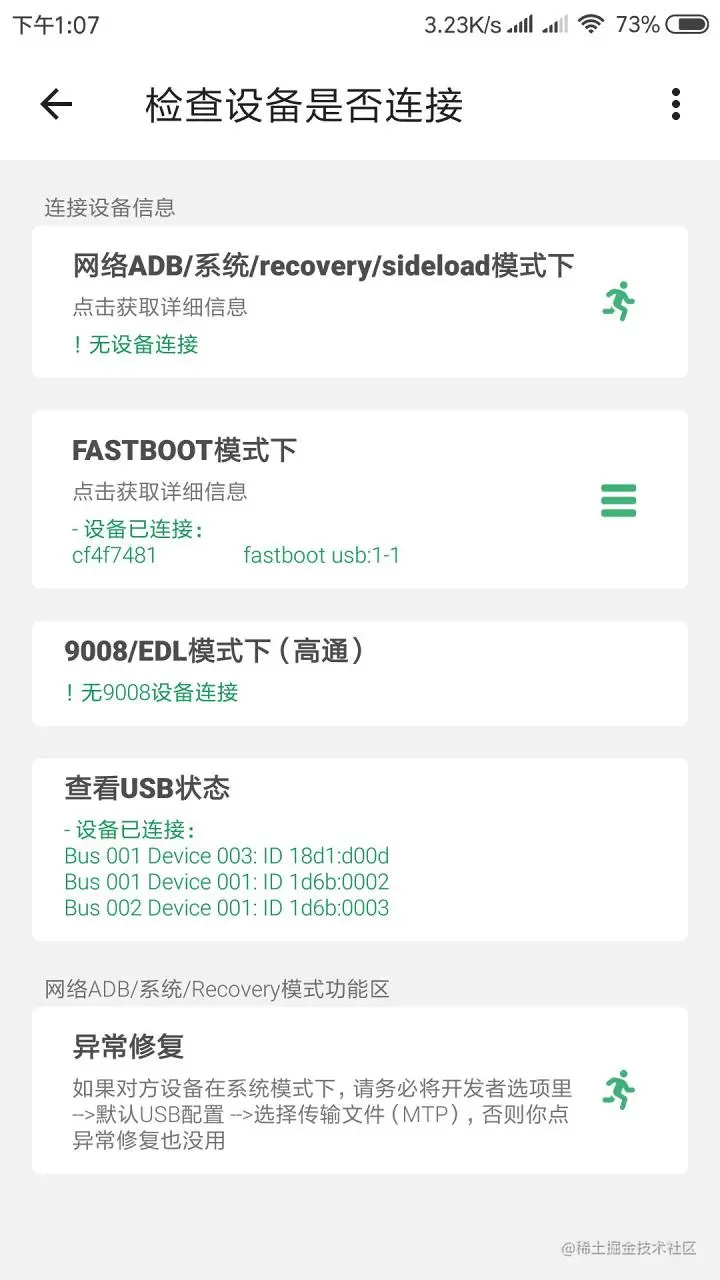
Task: Open the FASTBOOT menu lines icon
Action: point(619,500)
